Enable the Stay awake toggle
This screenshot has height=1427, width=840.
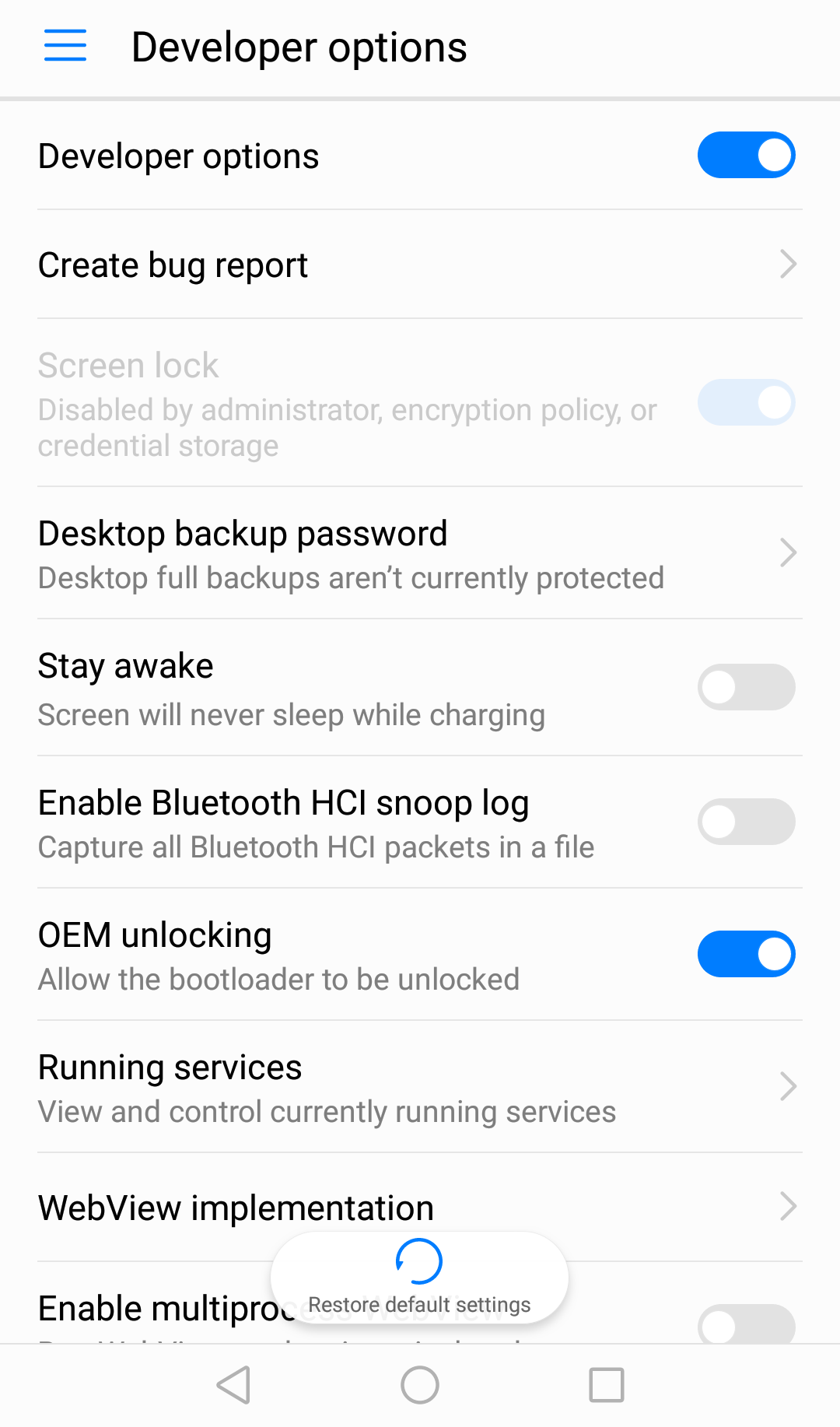[746, 687]
